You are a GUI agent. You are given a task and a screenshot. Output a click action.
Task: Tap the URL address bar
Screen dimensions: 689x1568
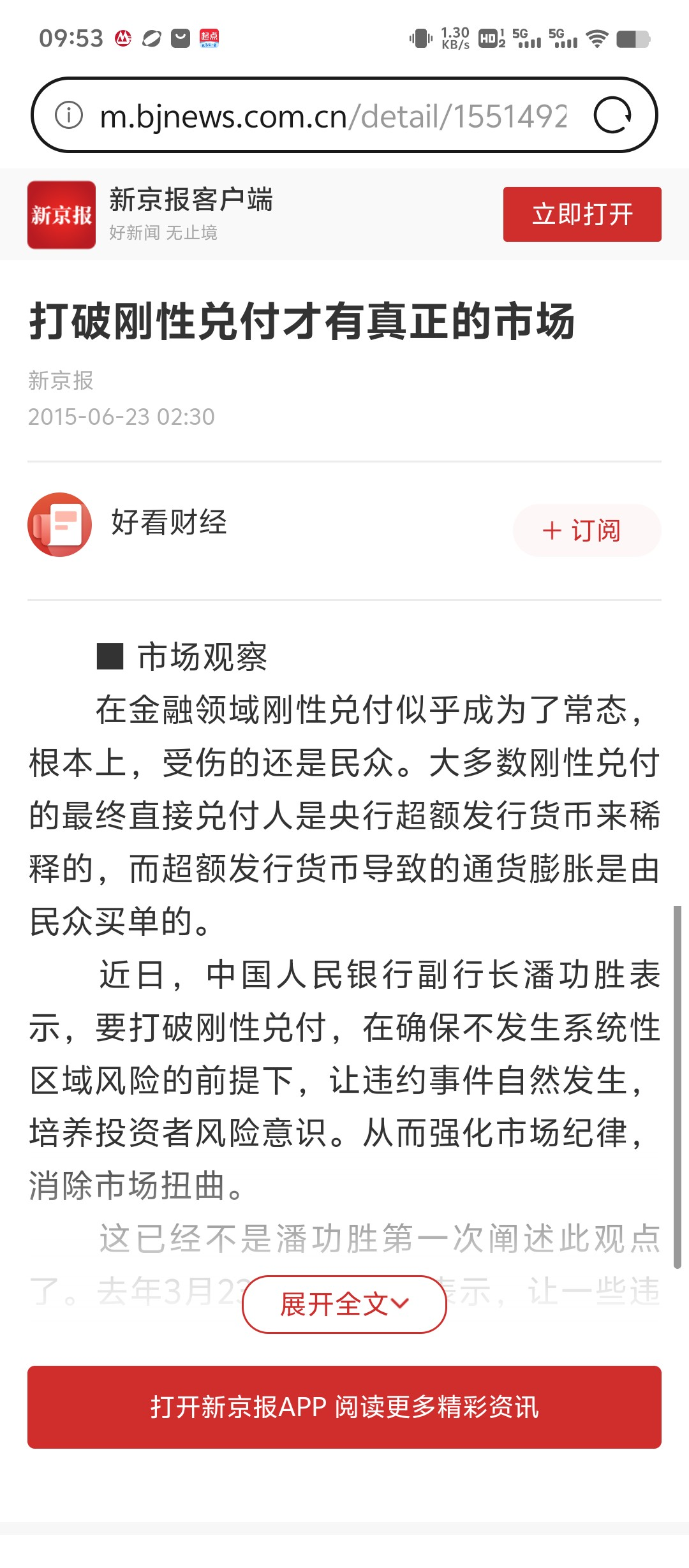pos(332,116)
